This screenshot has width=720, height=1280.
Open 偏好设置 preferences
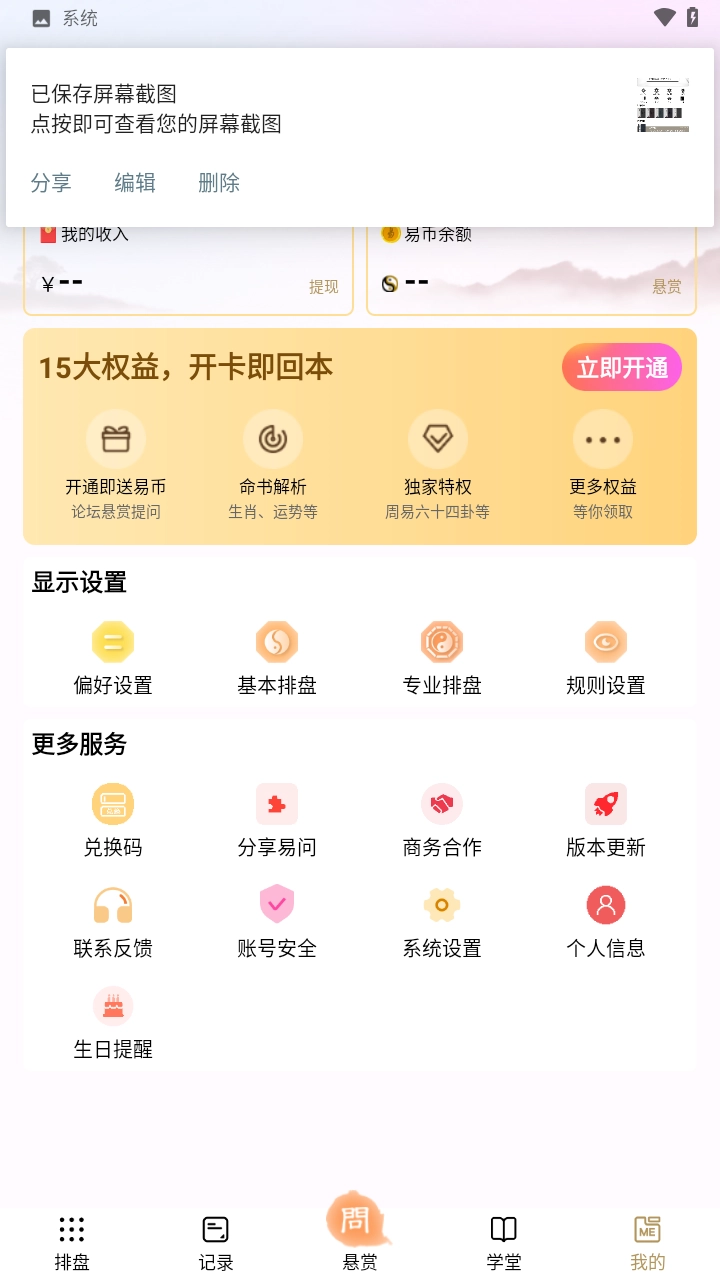coord(113,659)
